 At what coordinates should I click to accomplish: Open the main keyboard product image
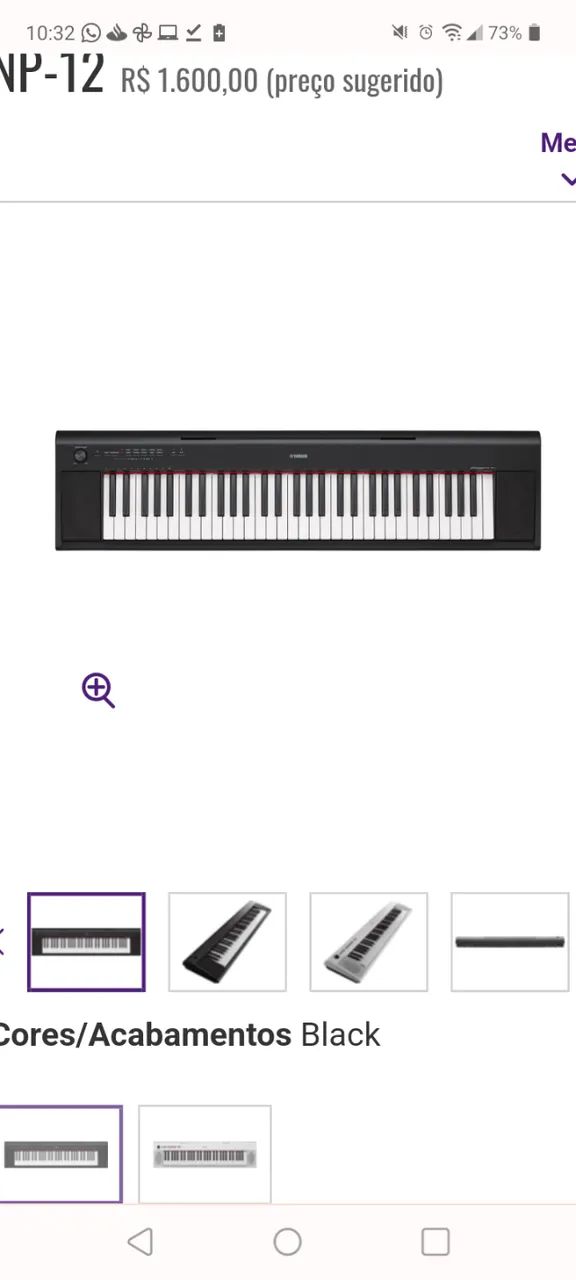(298, 490)
